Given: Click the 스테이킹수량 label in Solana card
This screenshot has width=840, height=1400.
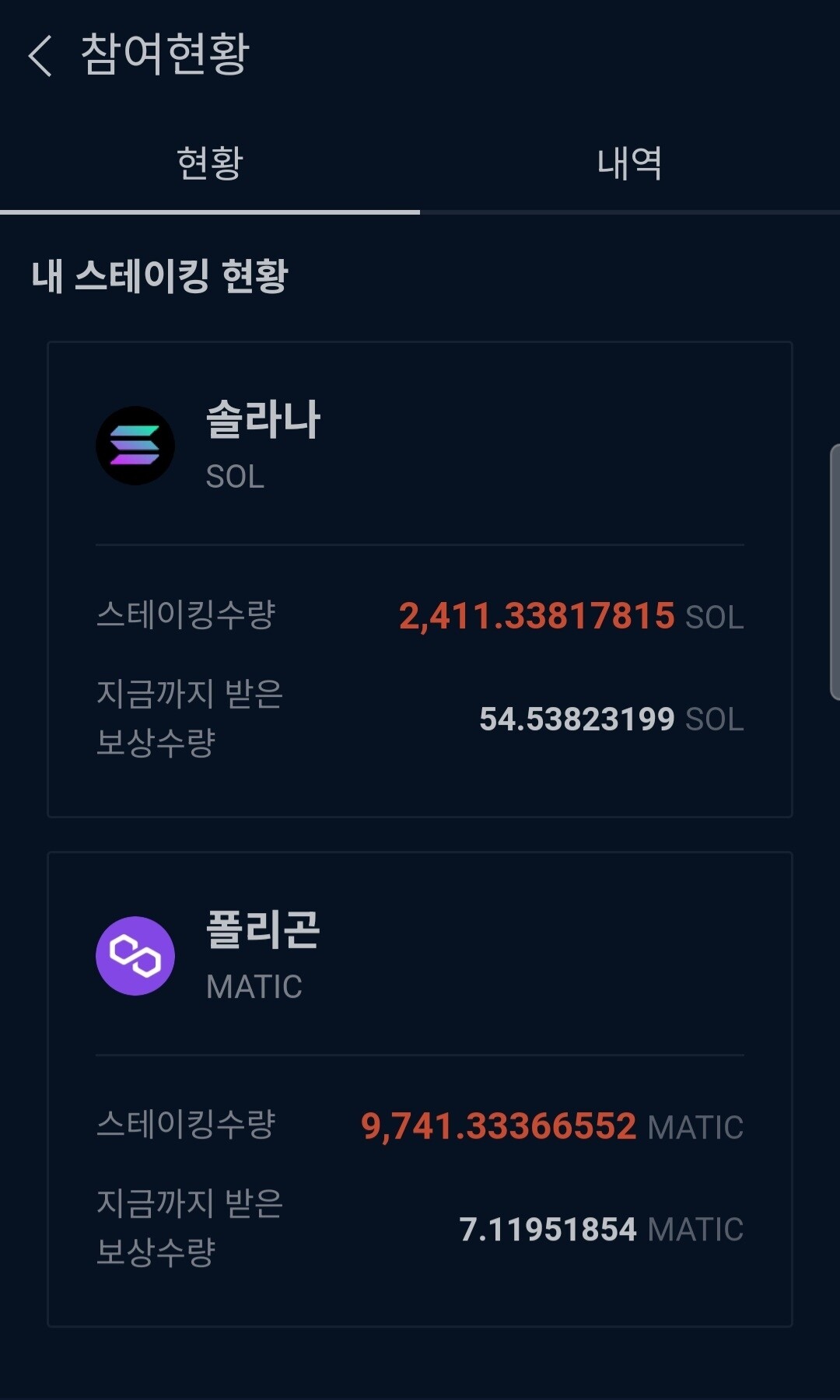Looking at the screenshot, I should tap(188, 614).
